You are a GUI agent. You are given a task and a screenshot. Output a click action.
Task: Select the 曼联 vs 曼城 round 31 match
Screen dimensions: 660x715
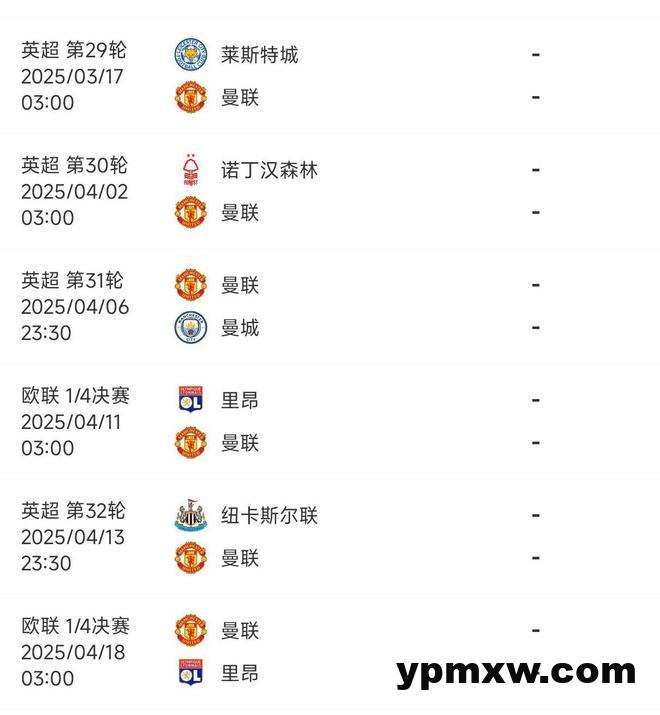(330, 306)
